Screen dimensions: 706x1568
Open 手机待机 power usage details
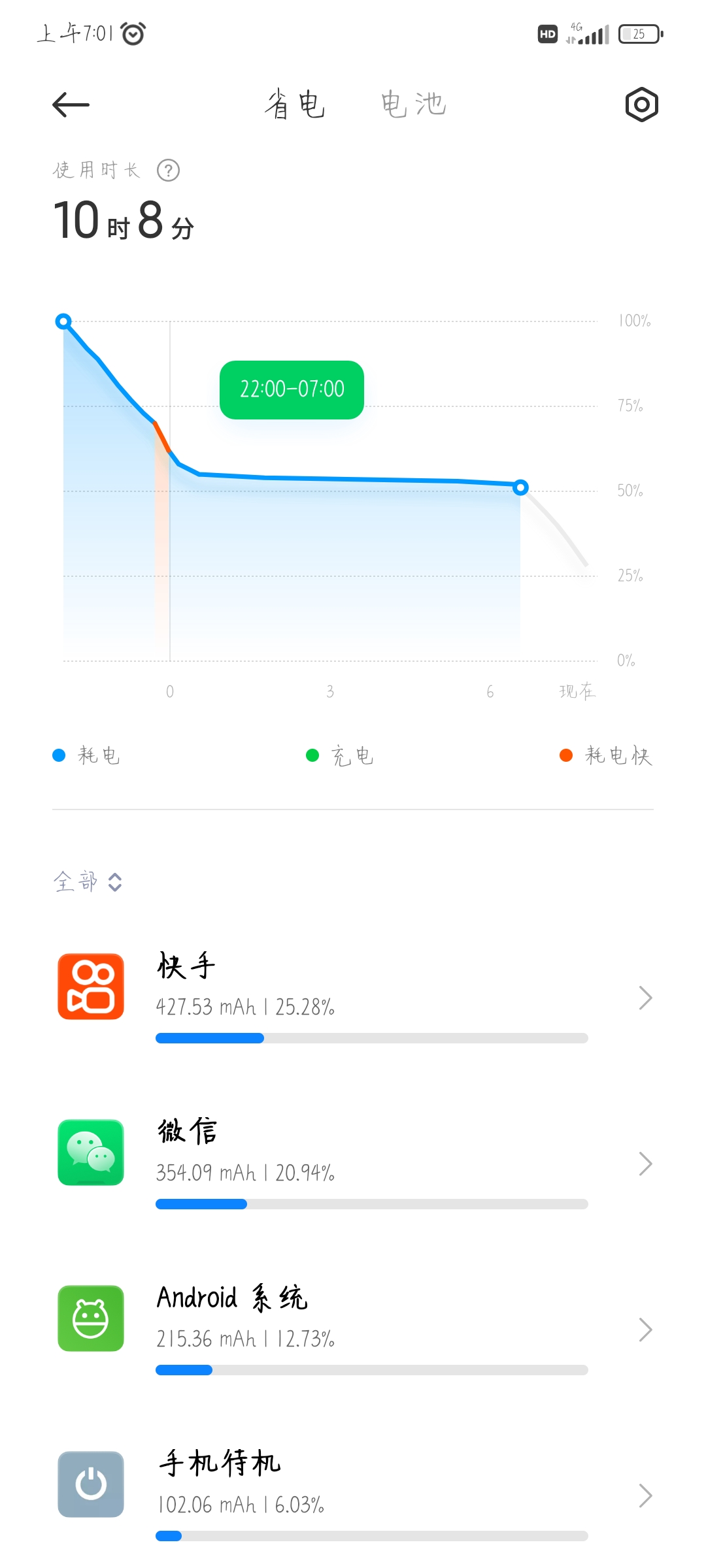(353, 1495)
